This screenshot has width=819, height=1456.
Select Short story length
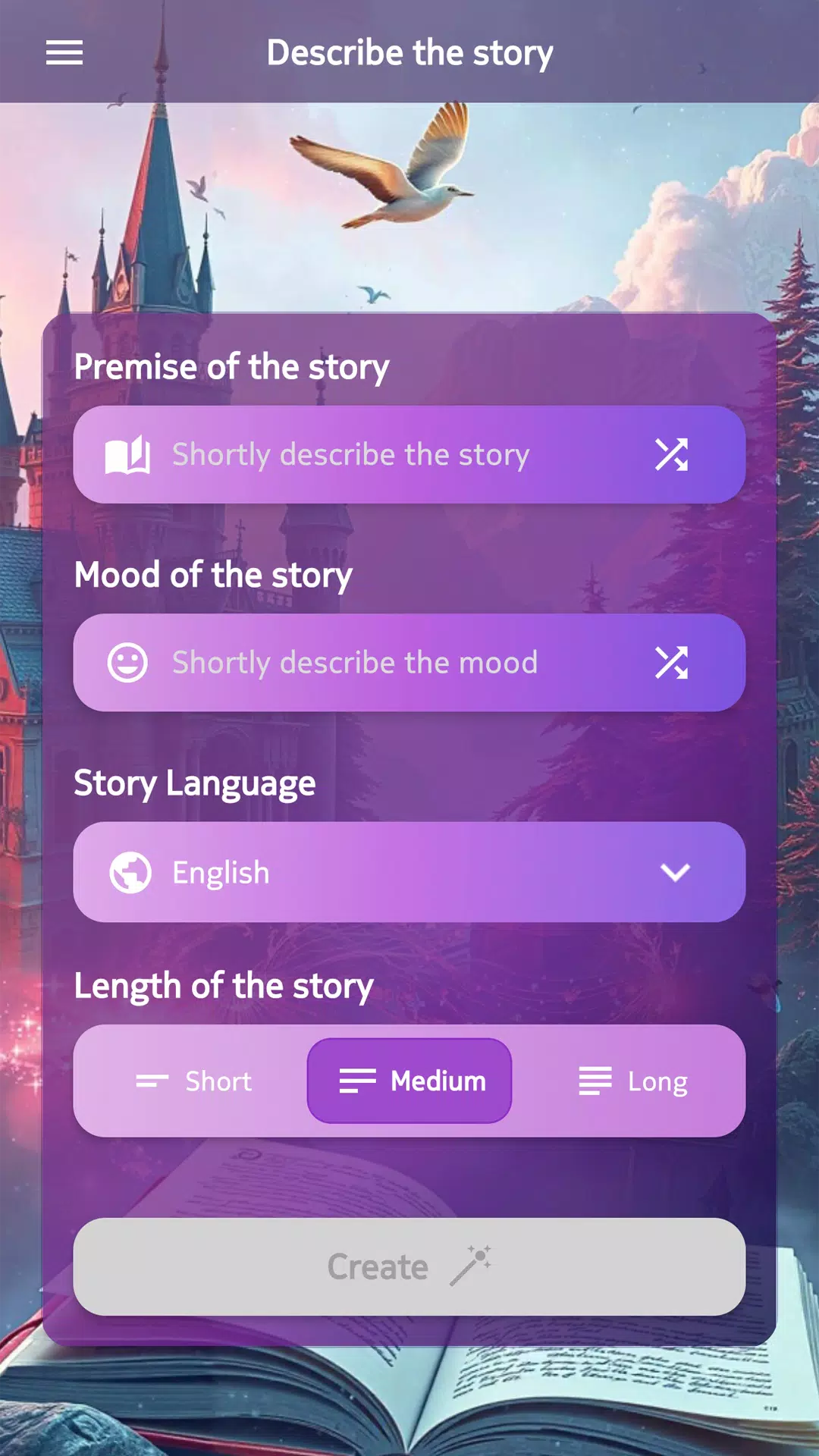pyautogui.click(x=193, y=1081)
